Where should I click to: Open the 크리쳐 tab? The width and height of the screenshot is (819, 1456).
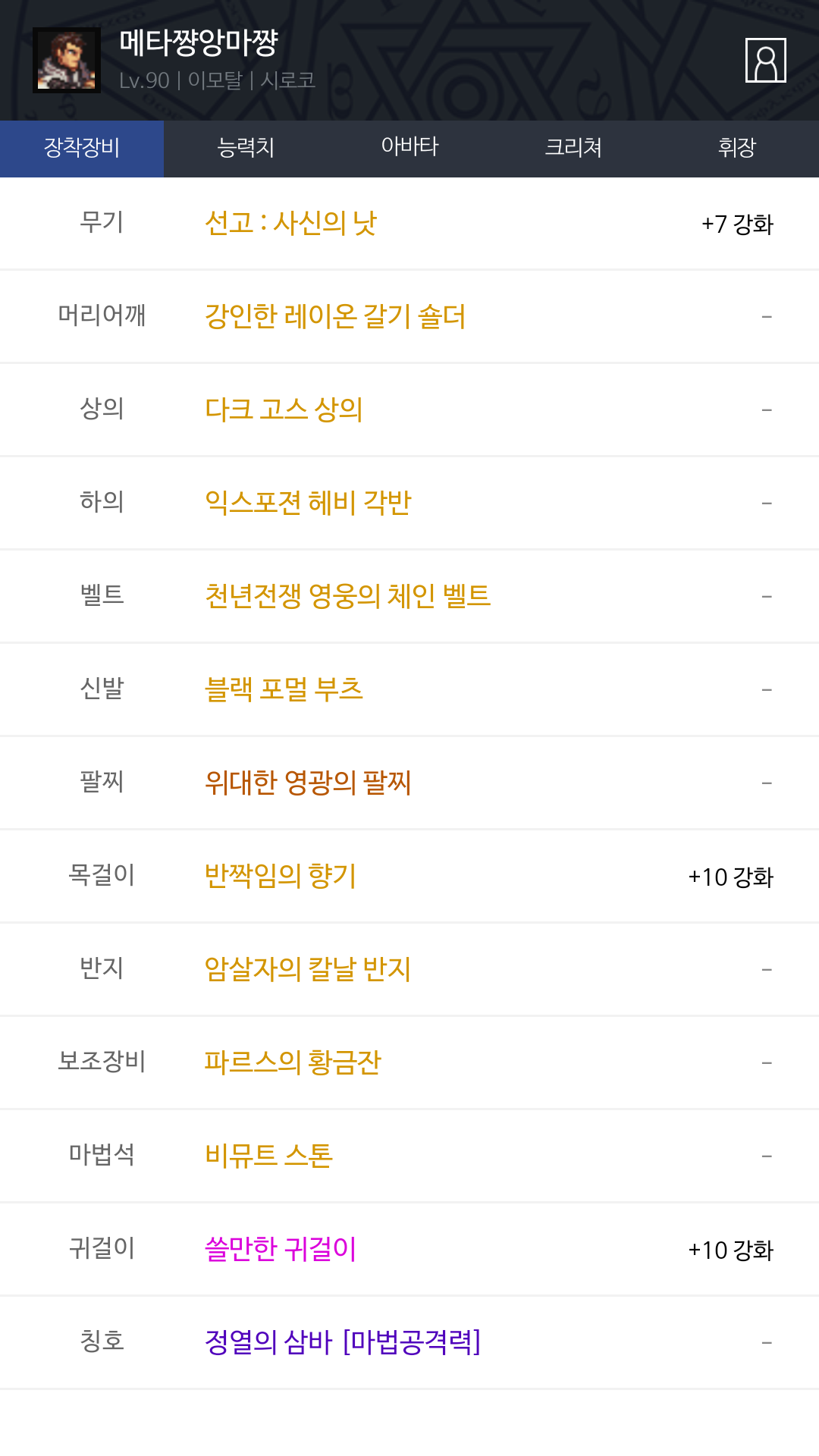573,149
